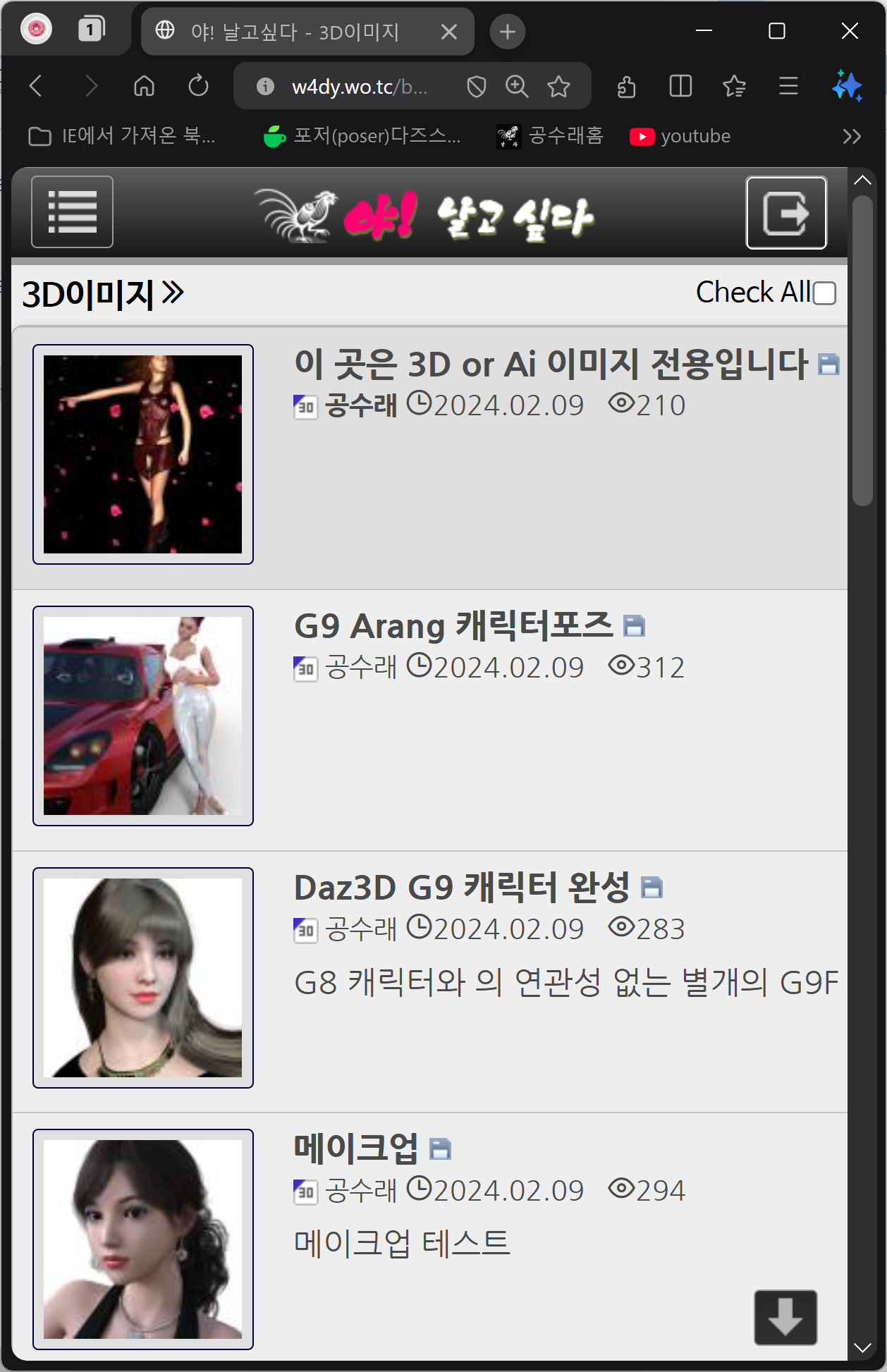
Task: View the gray-haired character thumbnail
Action: (x=143, y=977)
